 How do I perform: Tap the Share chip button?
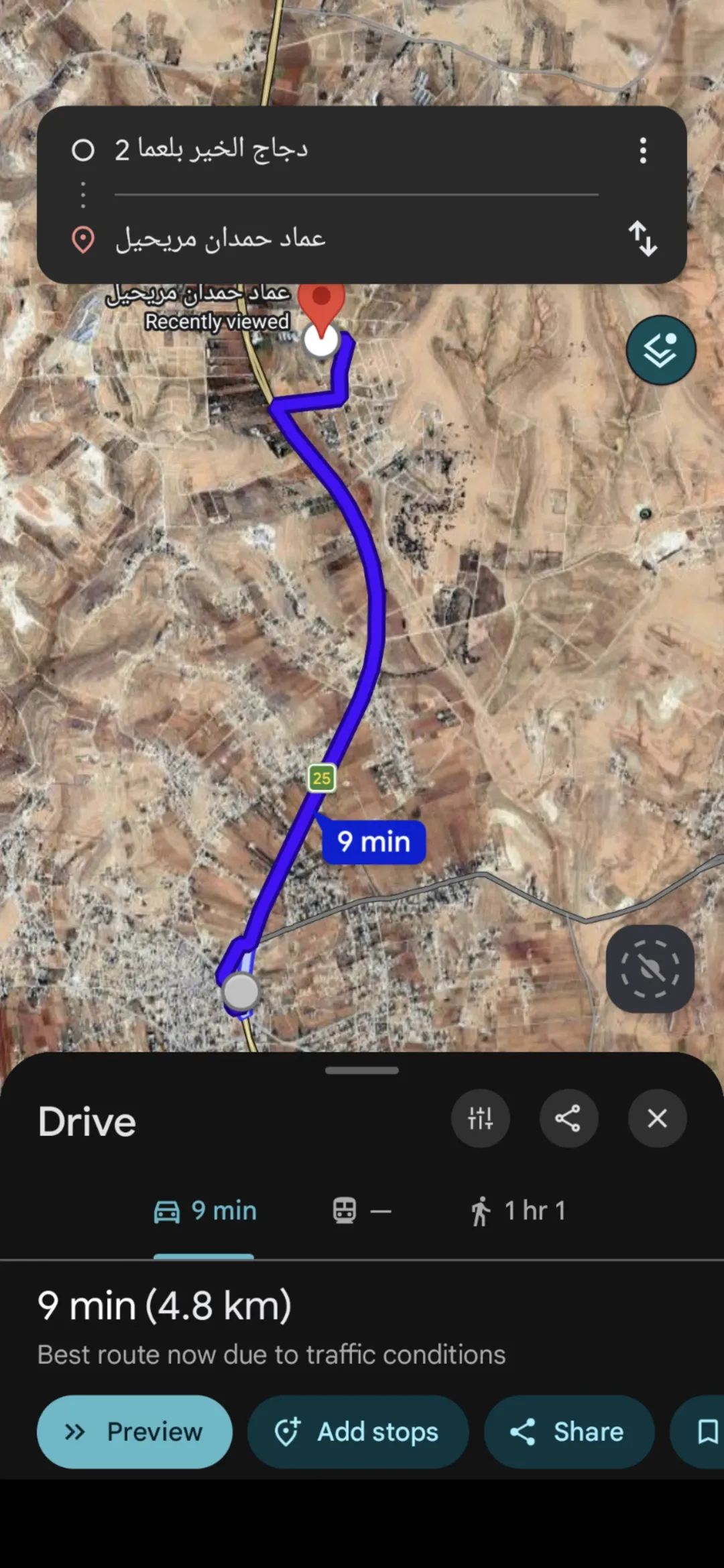(569, 1432)
